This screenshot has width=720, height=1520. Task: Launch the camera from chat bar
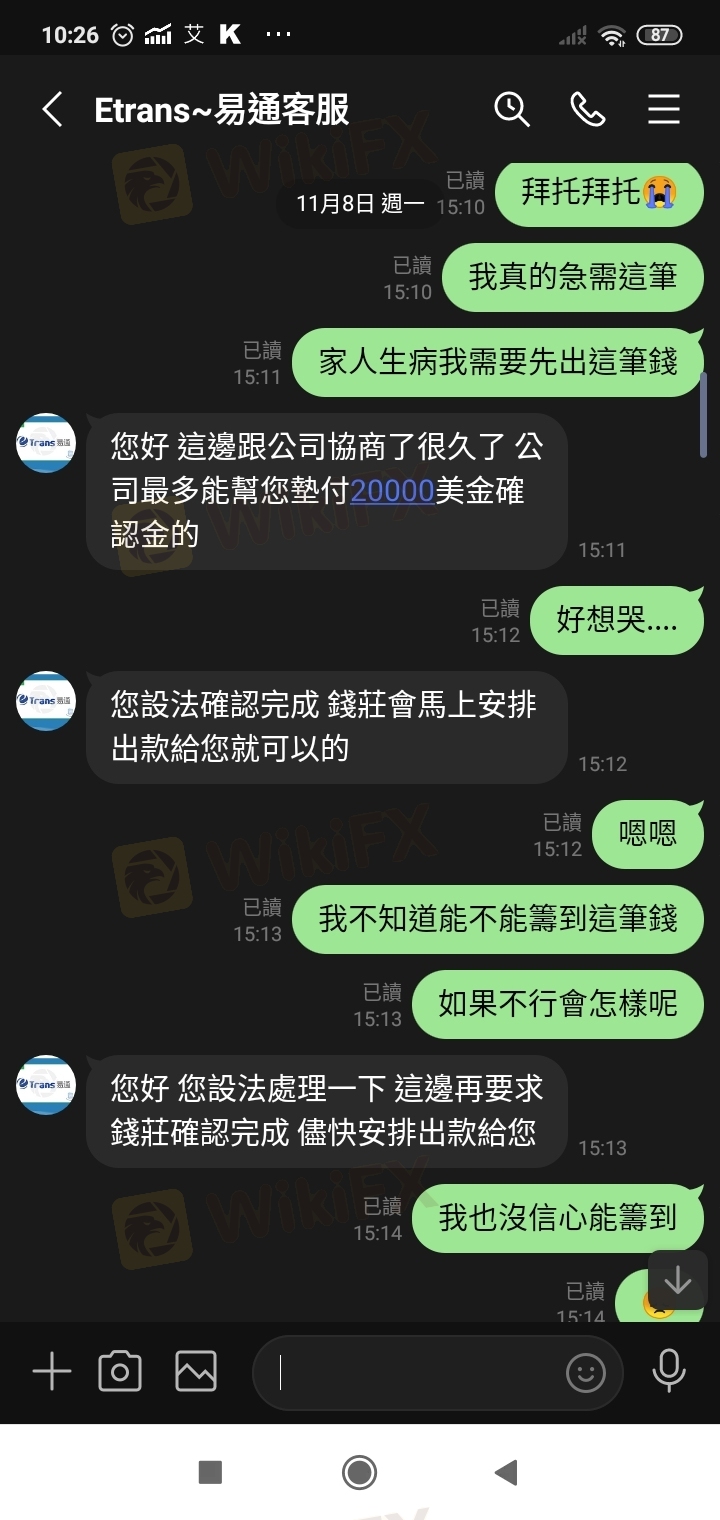point(120,1372)
